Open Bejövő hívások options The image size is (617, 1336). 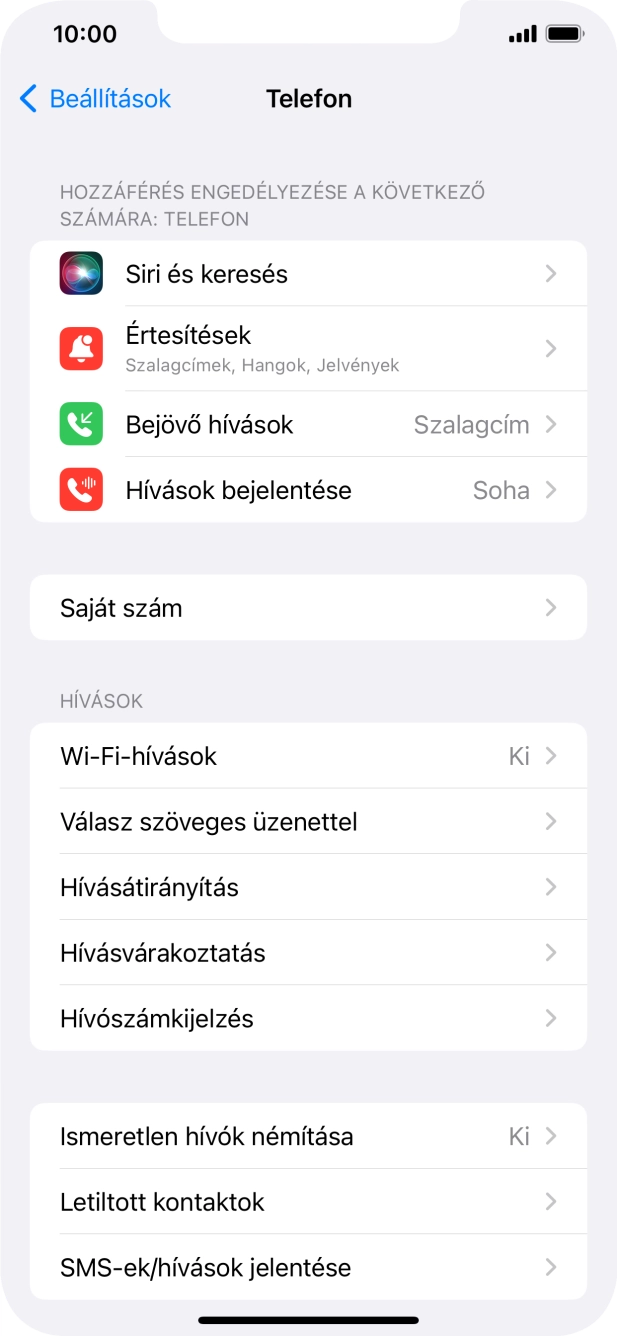[308, 425]
